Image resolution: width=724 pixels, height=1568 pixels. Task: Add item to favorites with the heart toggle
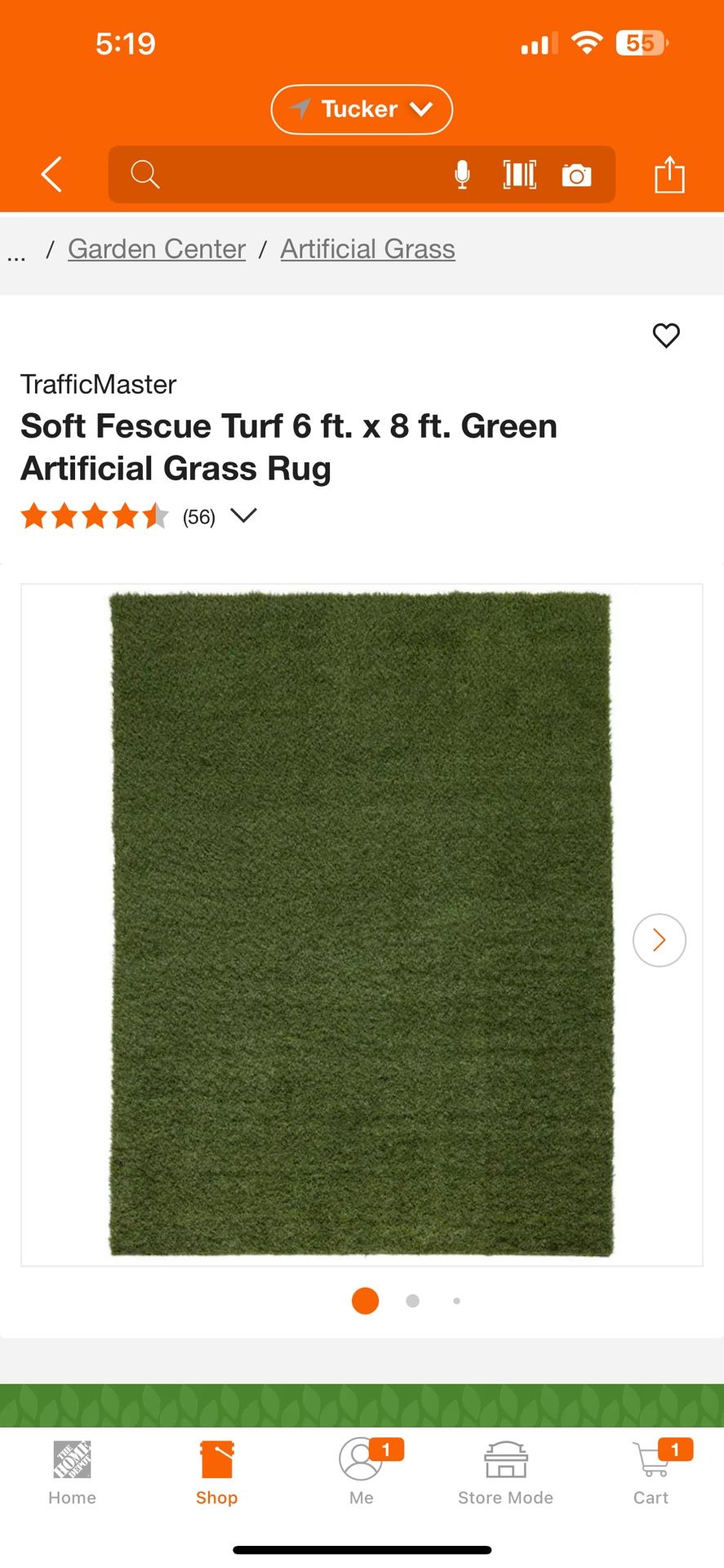(x=666, y=335)
